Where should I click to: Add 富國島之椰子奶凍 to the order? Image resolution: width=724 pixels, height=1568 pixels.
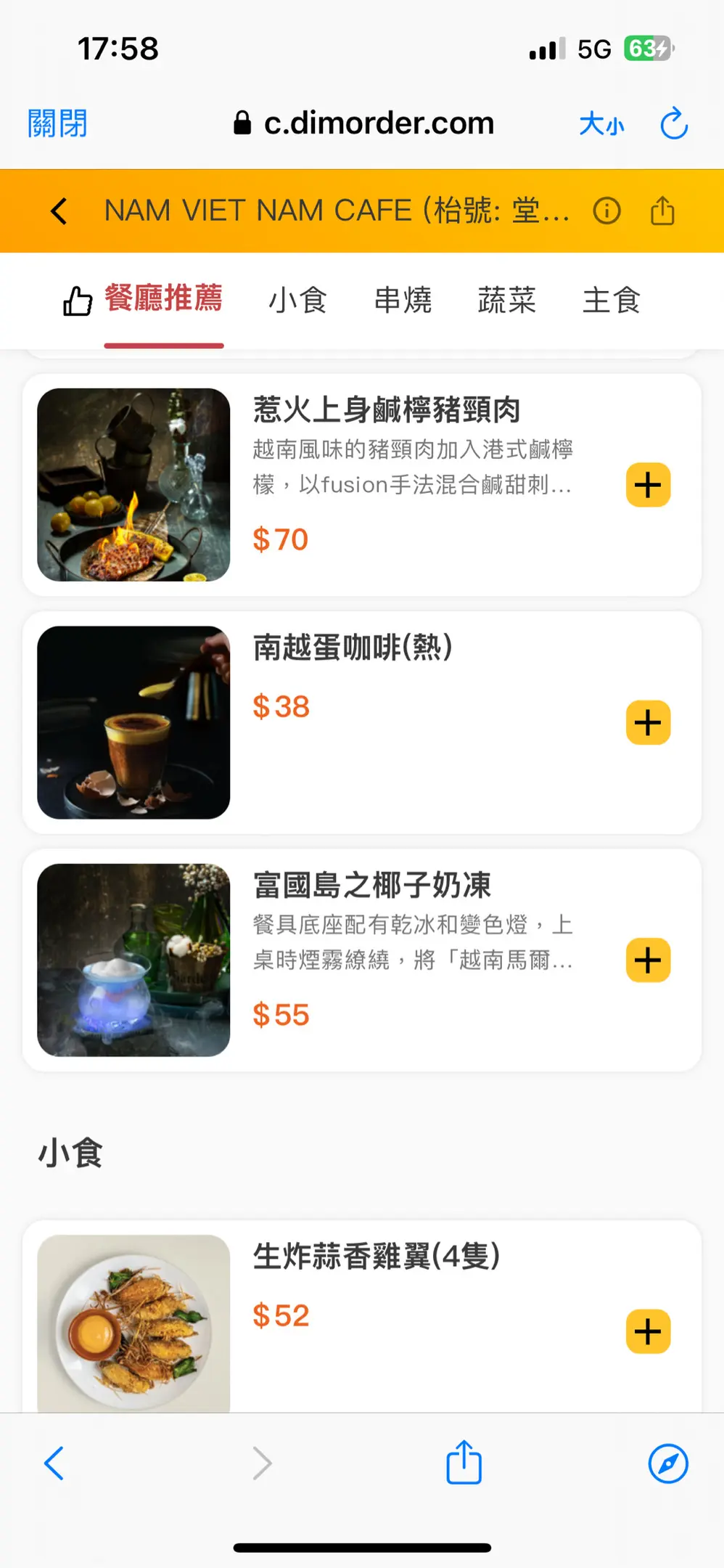(648, 960)
